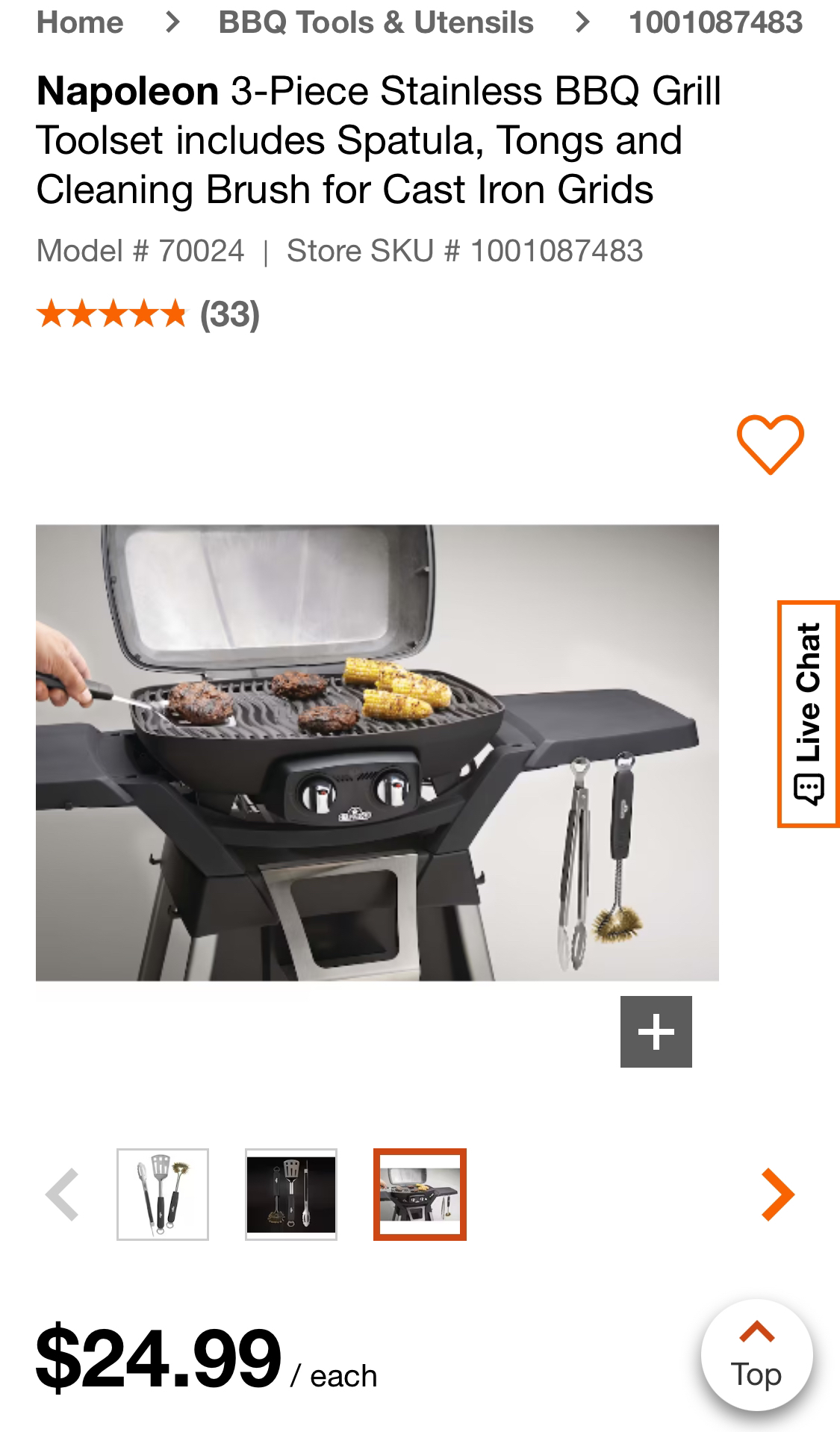Enlarge product image with plus button
This screenshot has height=1432, width=840.
pyautogui.click(x=656, y=1032)
